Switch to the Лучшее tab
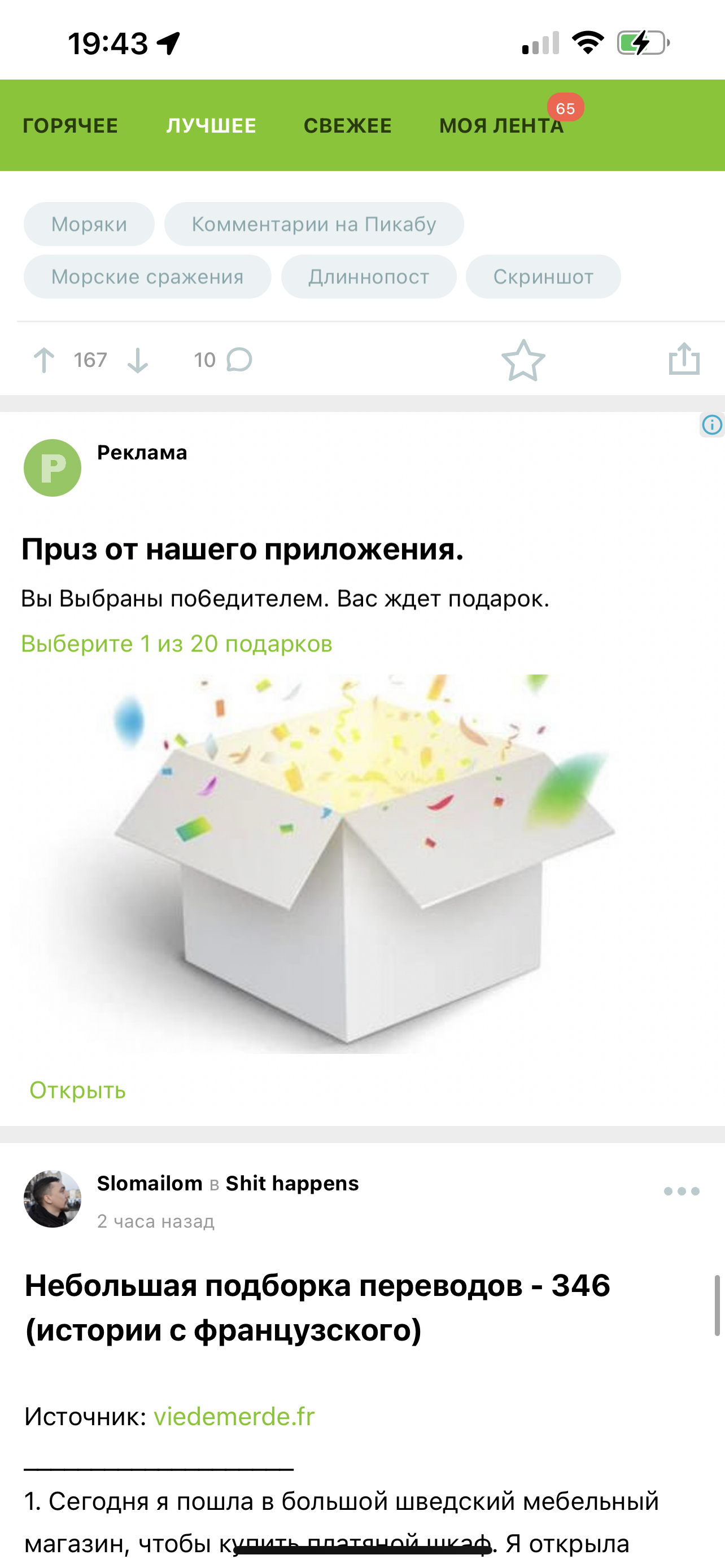The height and width of the screenshot is (1568, 725). (x=211, y=125)
